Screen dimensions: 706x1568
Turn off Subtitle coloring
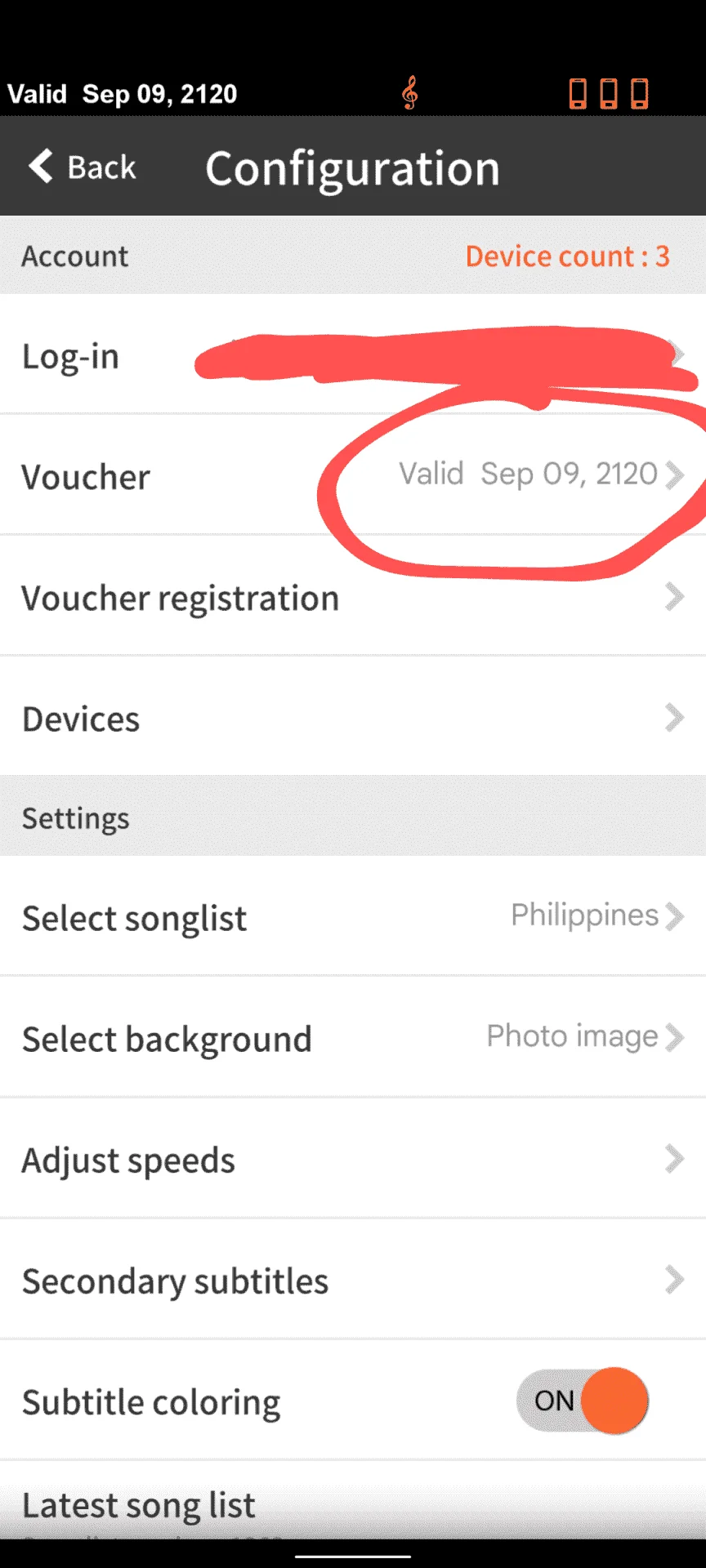click(583, 1401)
